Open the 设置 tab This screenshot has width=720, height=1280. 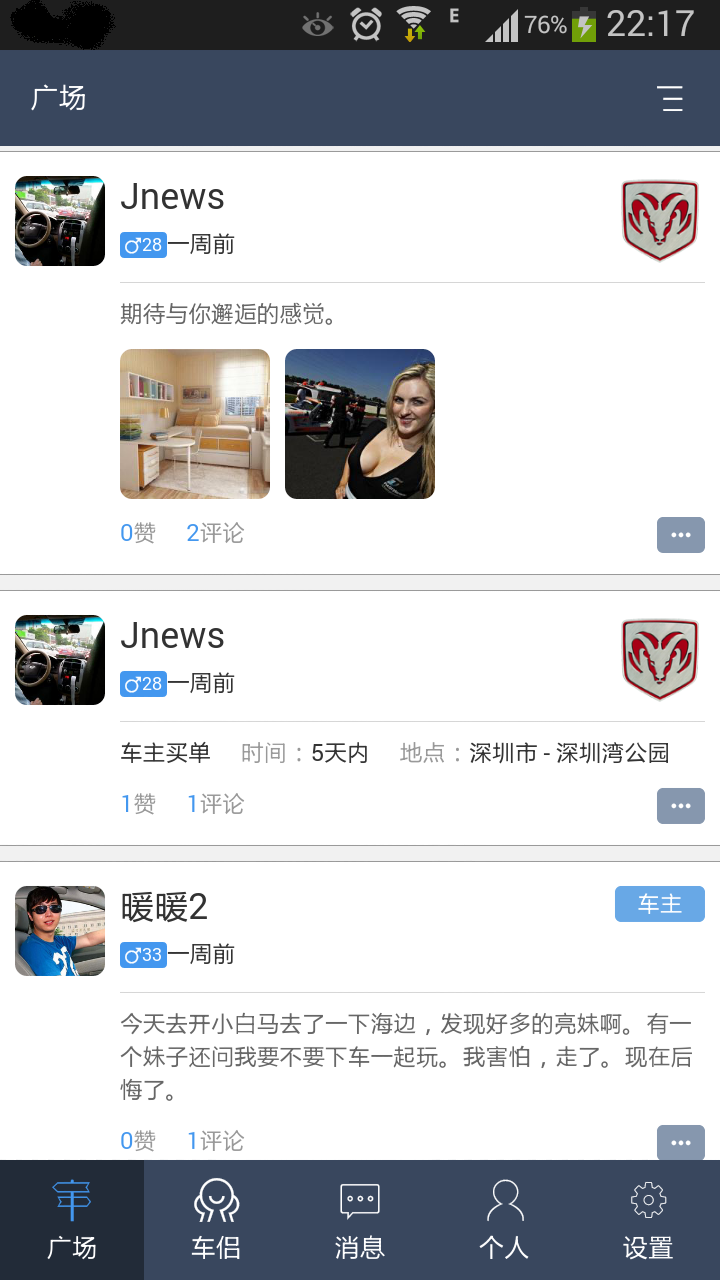(x=648, y=1220)
